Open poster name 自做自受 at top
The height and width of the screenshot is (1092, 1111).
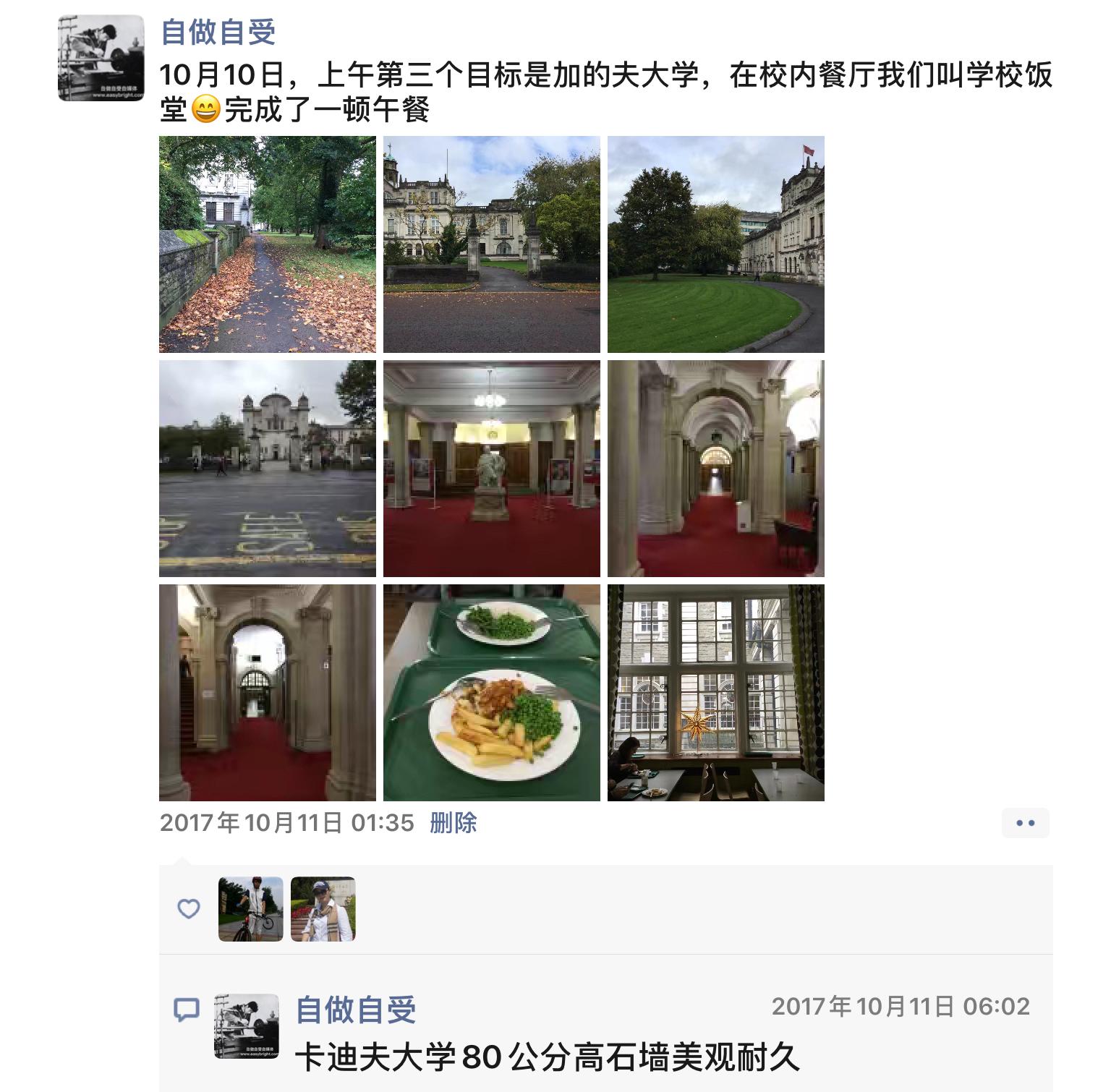click(218, 33)
